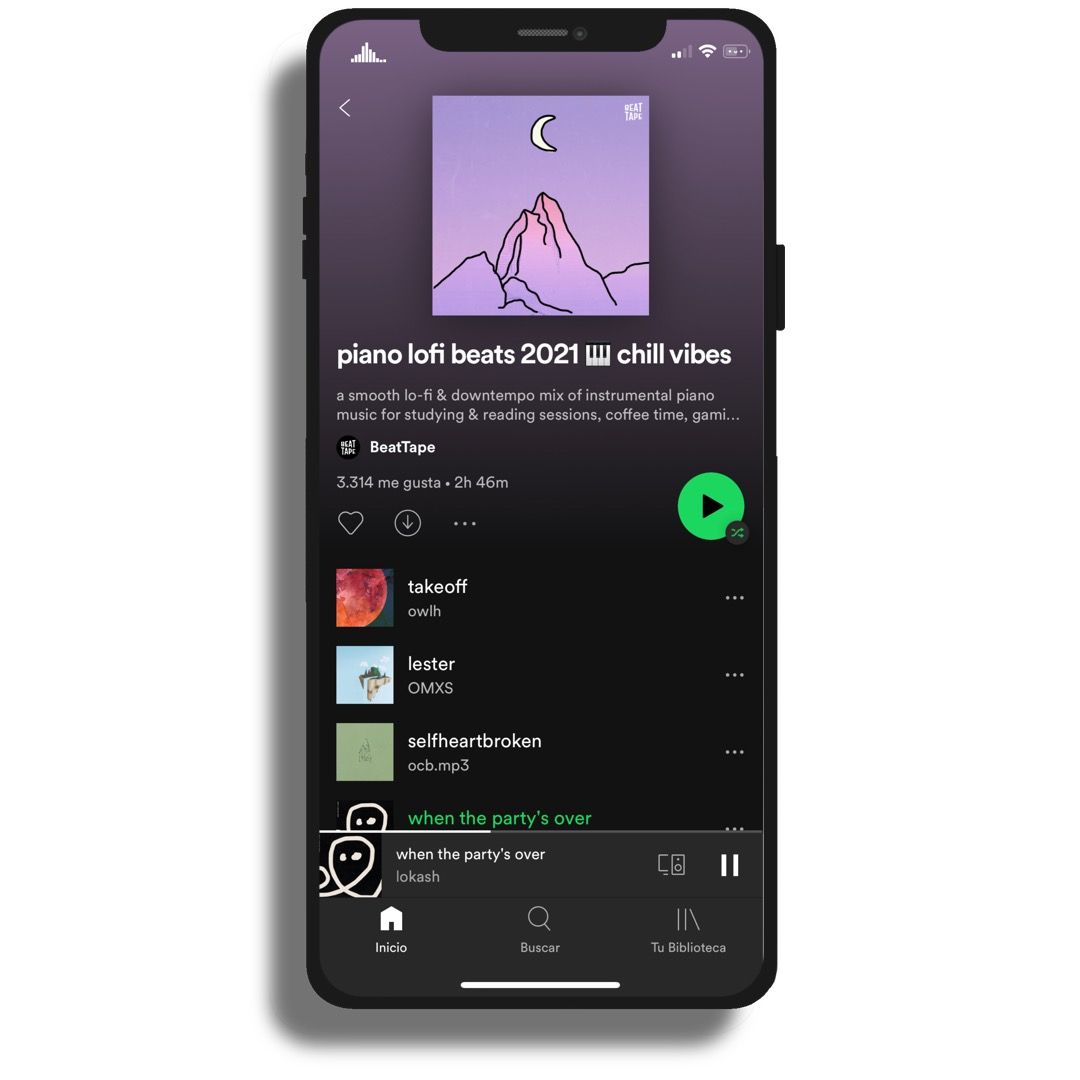Screen dimensions: 1080x1080
Task: Switch to the Inicio tab
Action: point(391,929)
